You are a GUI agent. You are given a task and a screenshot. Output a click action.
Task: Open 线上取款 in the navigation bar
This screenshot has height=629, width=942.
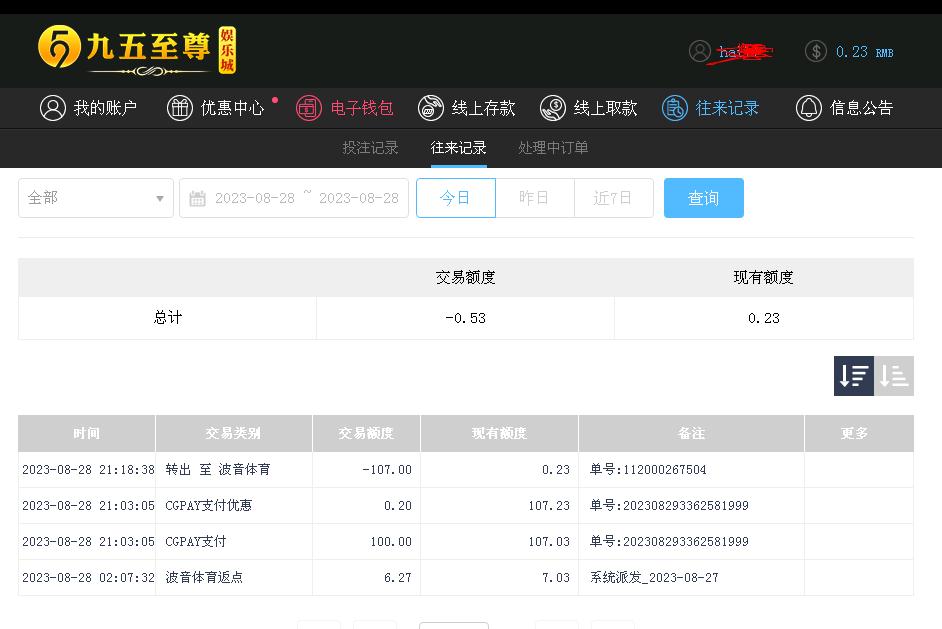pyautogui.click(x=589, y=108)
